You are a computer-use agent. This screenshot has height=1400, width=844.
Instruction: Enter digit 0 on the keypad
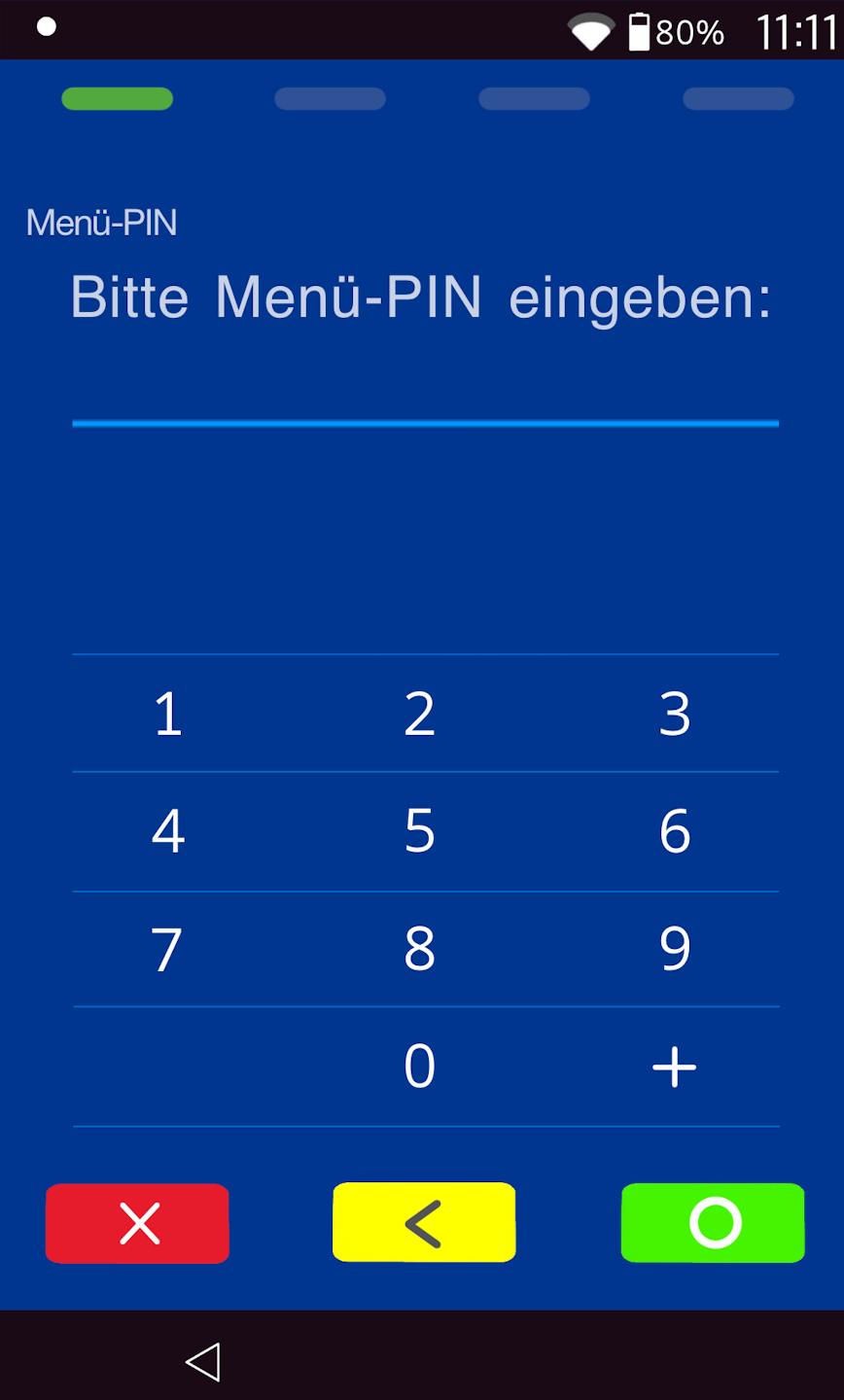tap(420, 1067)
